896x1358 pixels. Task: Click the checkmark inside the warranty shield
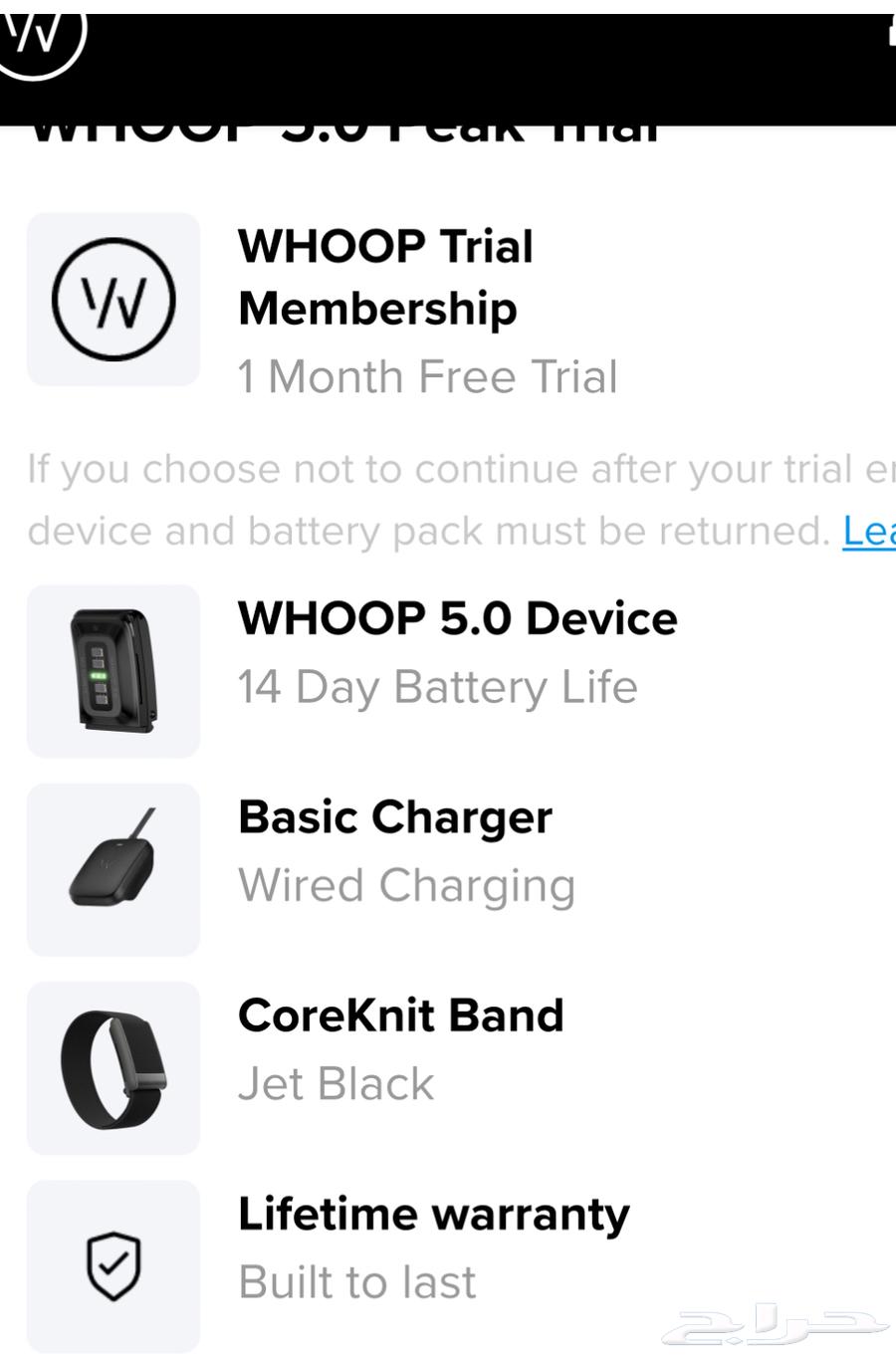tap(112, 1265)
